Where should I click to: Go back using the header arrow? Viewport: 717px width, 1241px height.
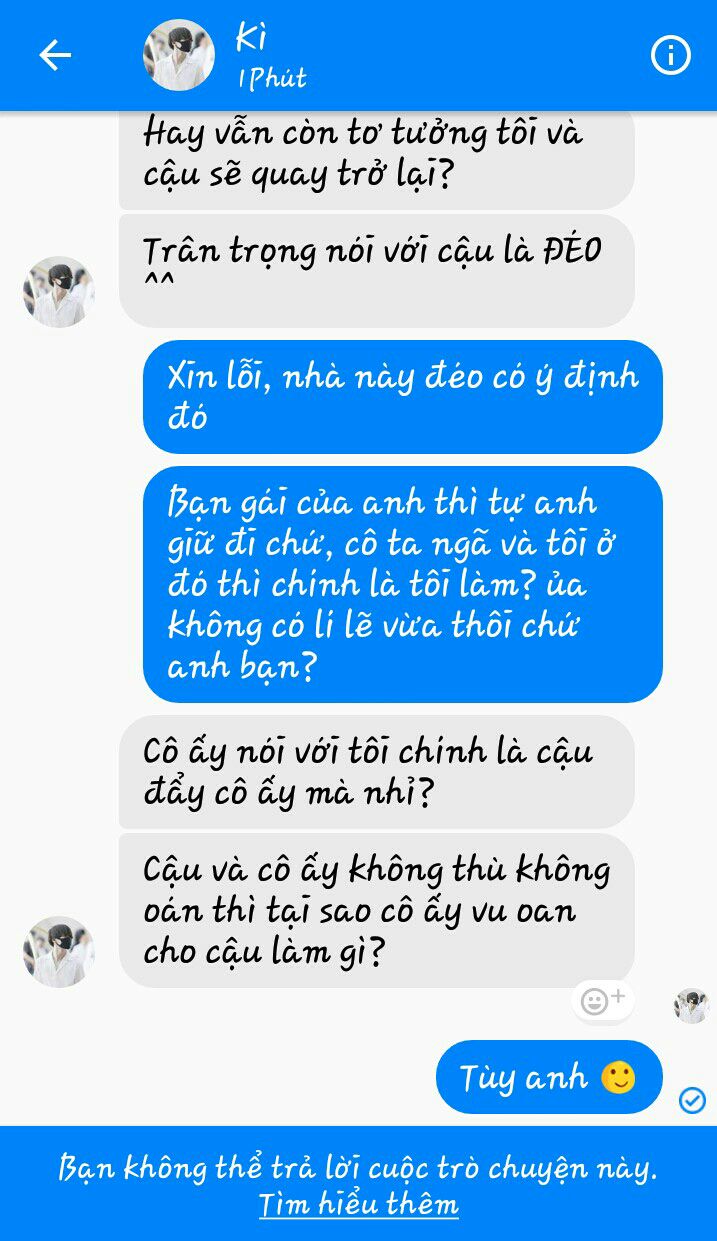tap(55, 56)
